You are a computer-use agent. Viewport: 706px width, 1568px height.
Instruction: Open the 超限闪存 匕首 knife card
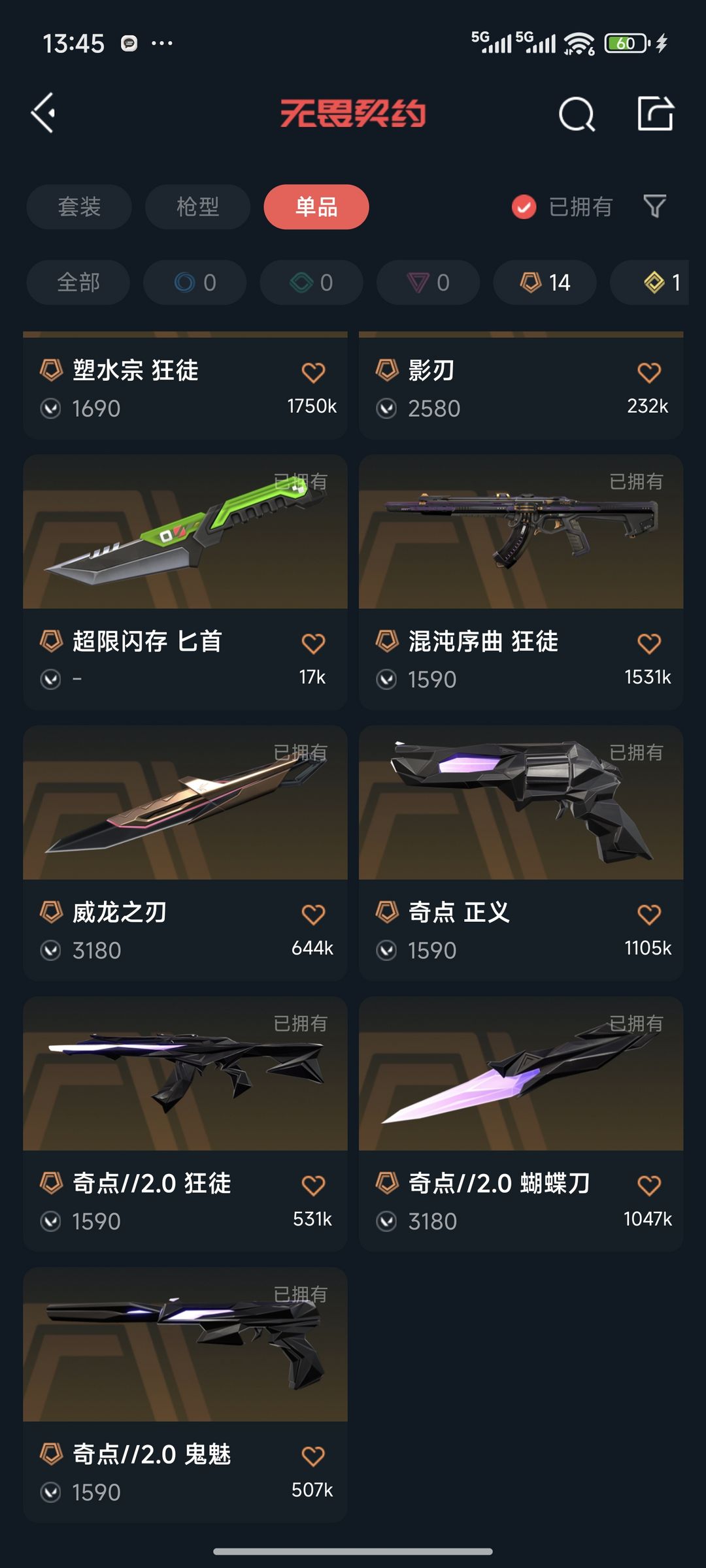[x=185, y=582]
